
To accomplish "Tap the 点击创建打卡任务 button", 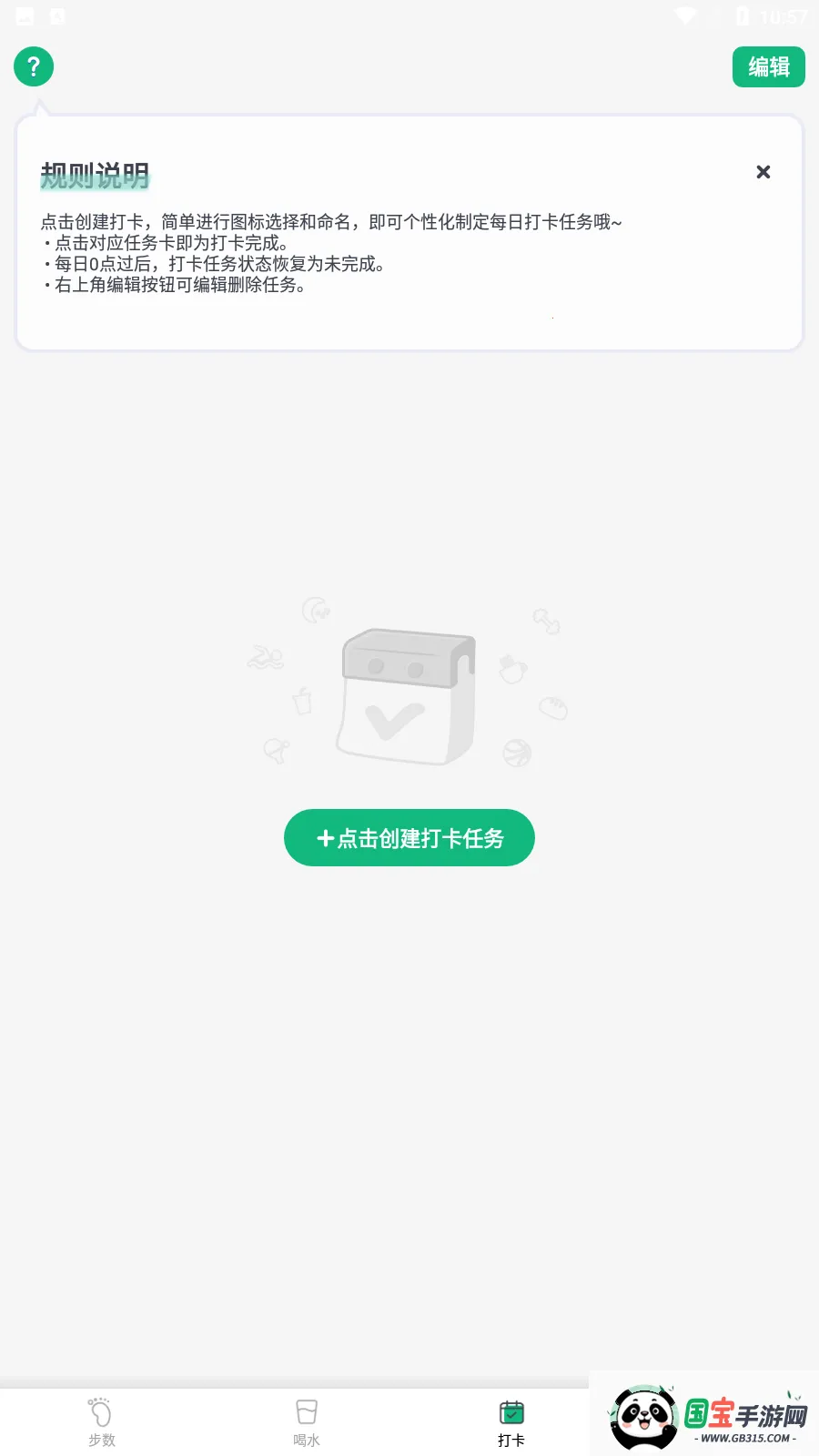I will point(409,838).
